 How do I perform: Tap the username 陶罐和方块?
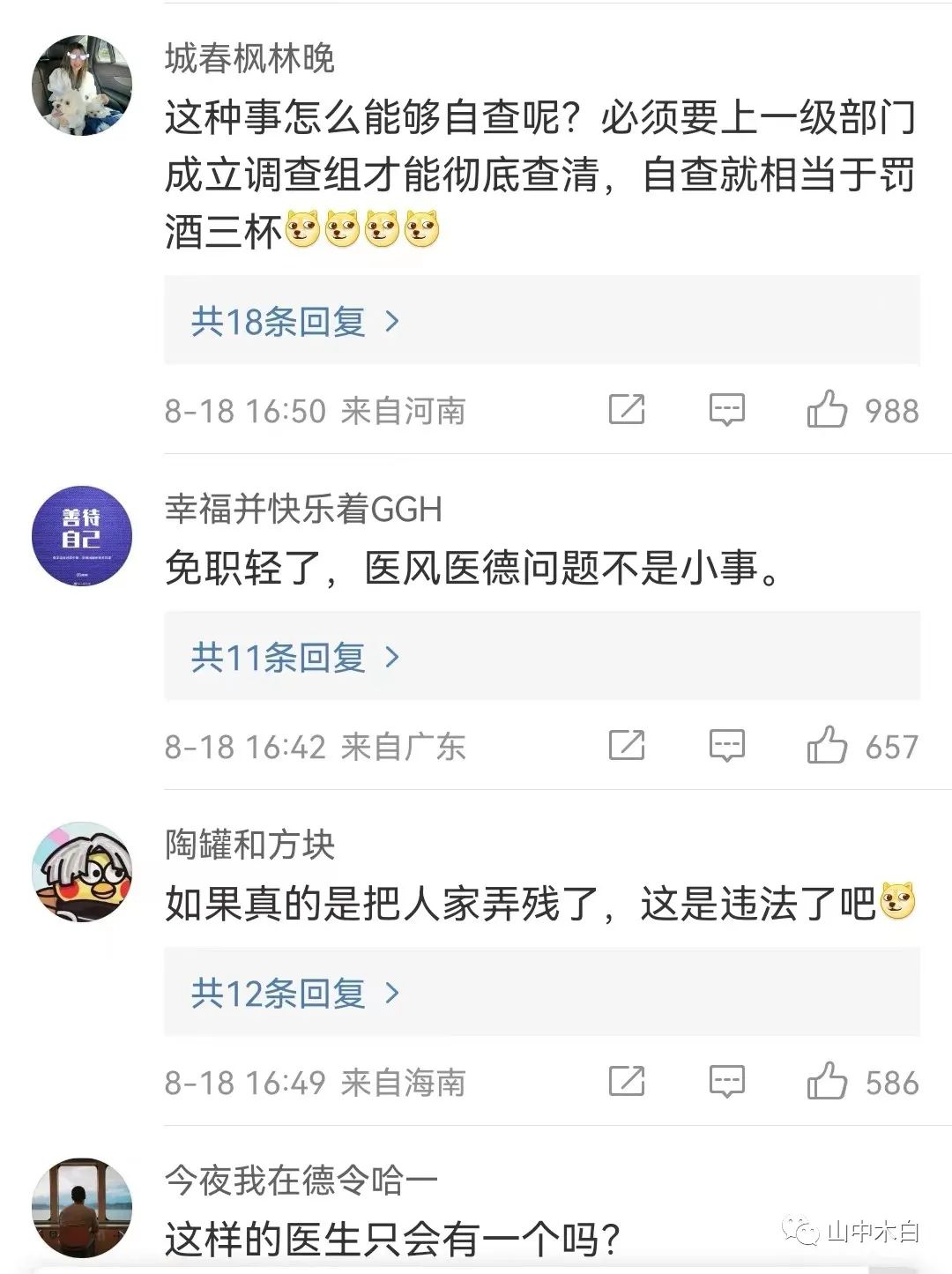pos(249,845)
